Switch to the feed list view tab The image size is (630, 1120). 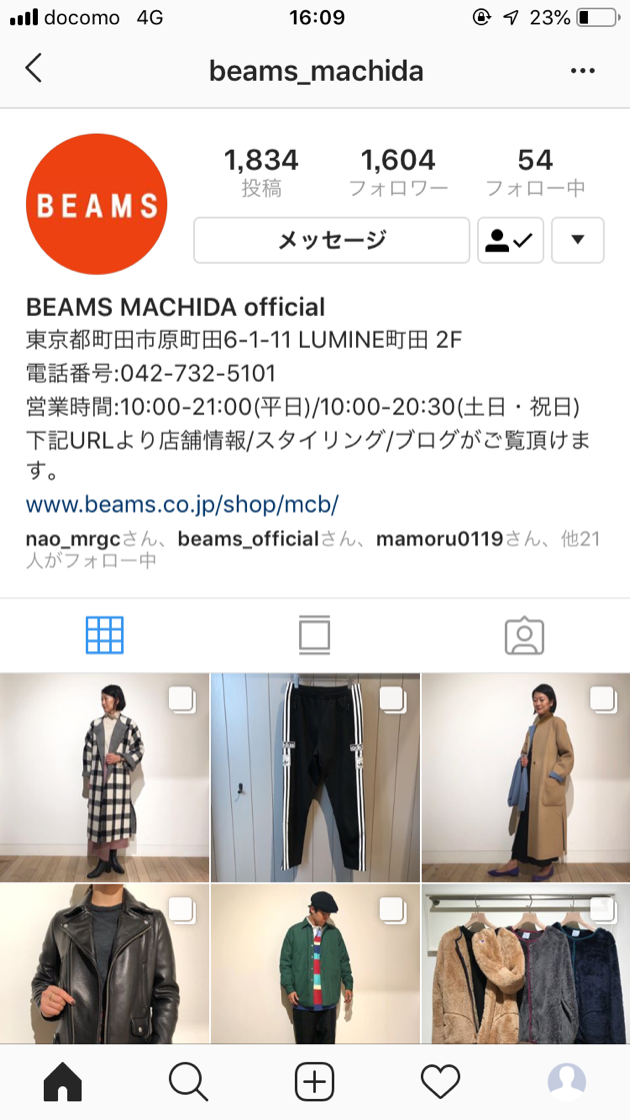(x=314, y=635)
